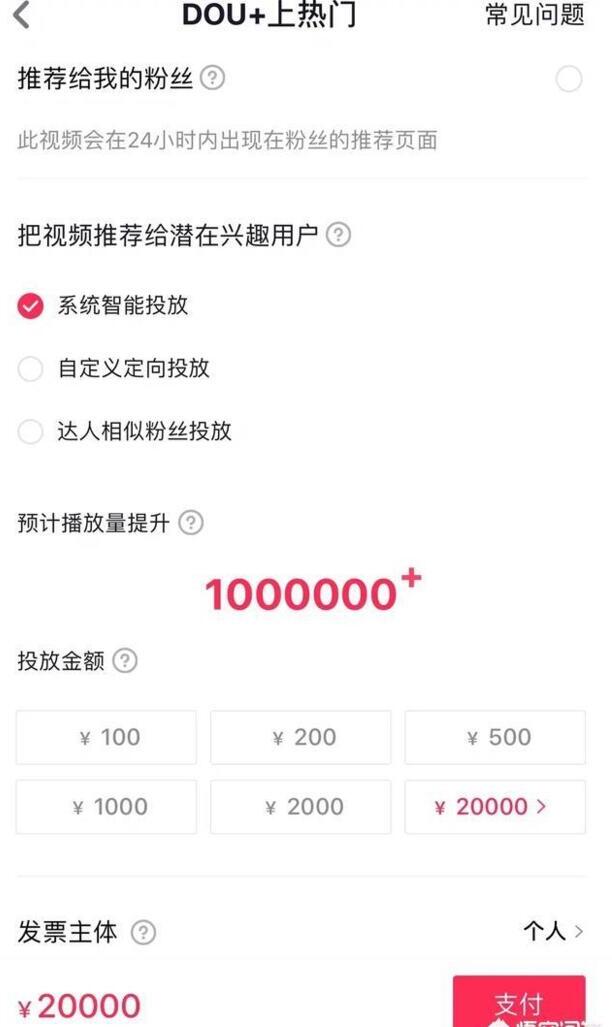Tap the 支付 pay button

(x=518, y=1002)
